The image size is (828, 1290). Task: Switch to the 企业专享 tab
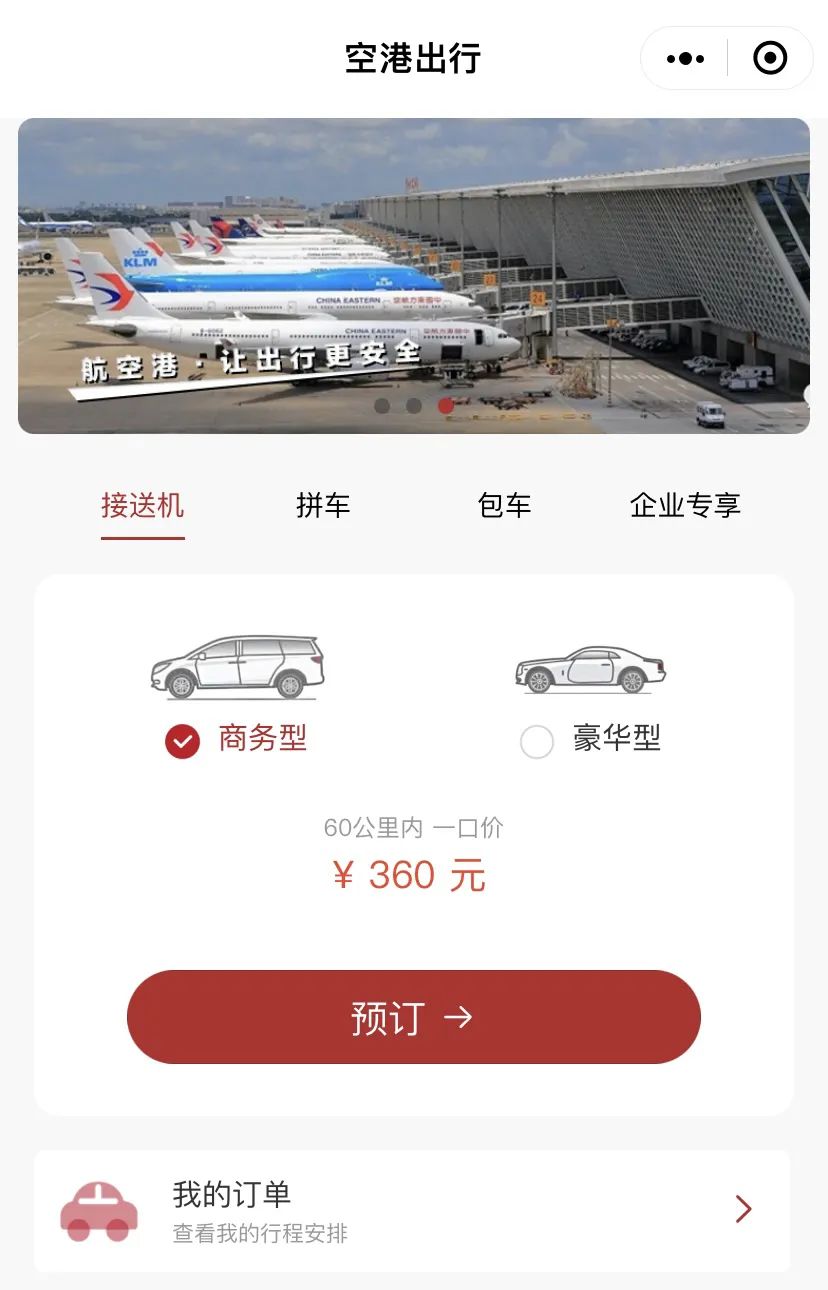(x=685, y=506)
